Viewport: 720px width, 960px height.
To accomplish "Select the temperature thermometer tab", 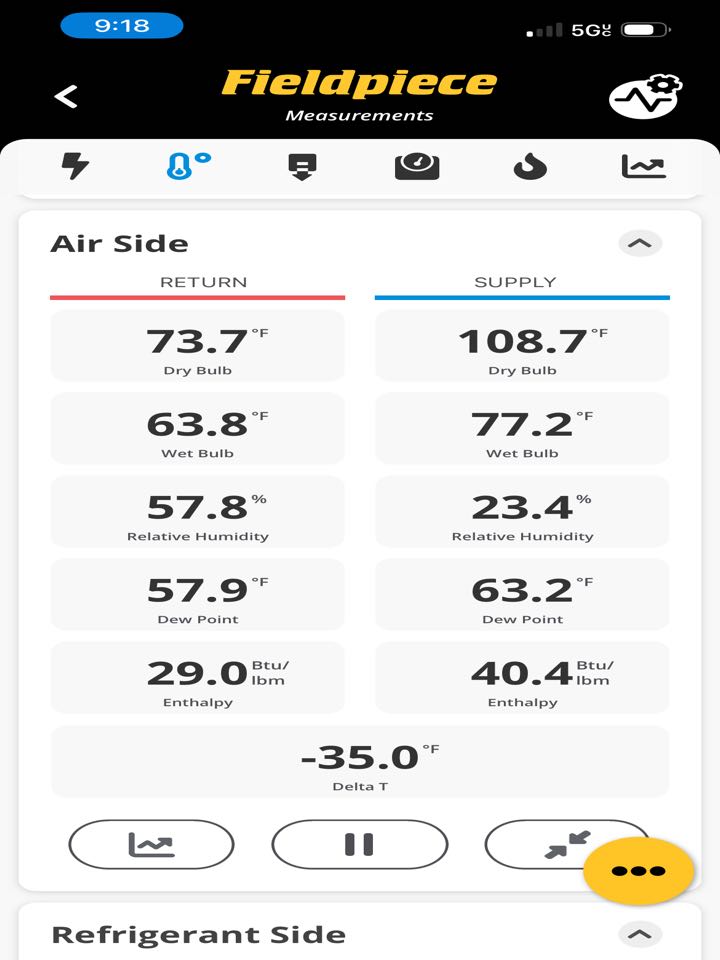I will tap(188, 165).
